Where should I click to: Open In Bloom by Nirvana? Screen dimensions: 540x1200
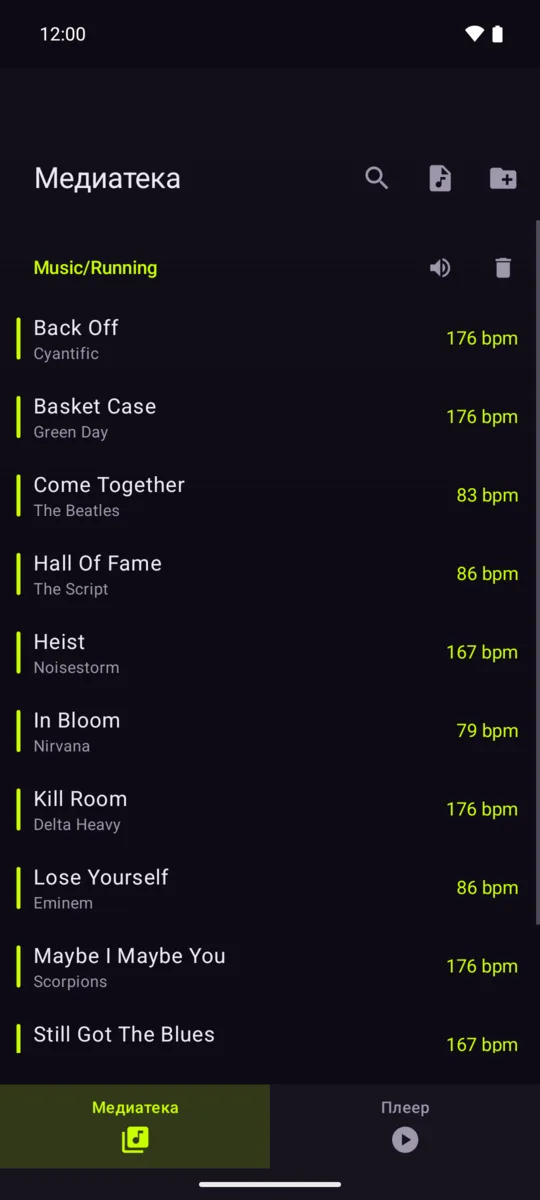click(268, 731)
